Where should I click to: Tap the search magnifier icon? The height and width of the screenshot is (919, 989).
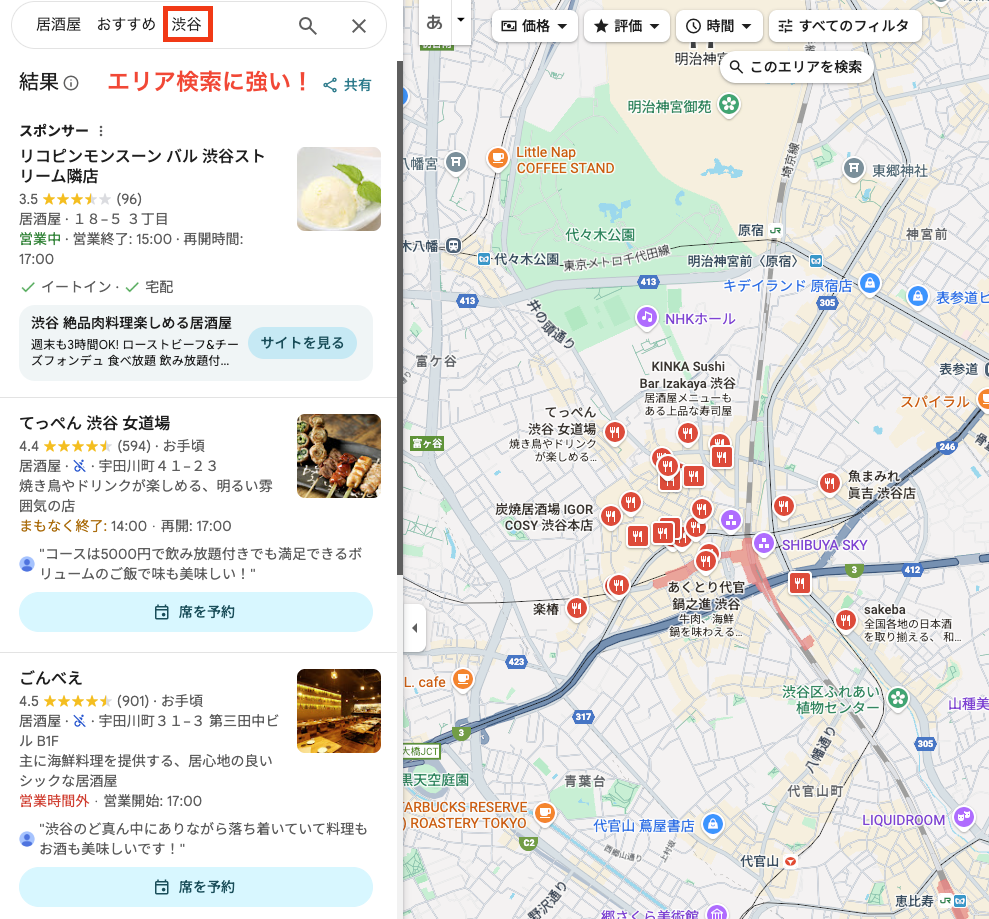(x=308, y=26)
